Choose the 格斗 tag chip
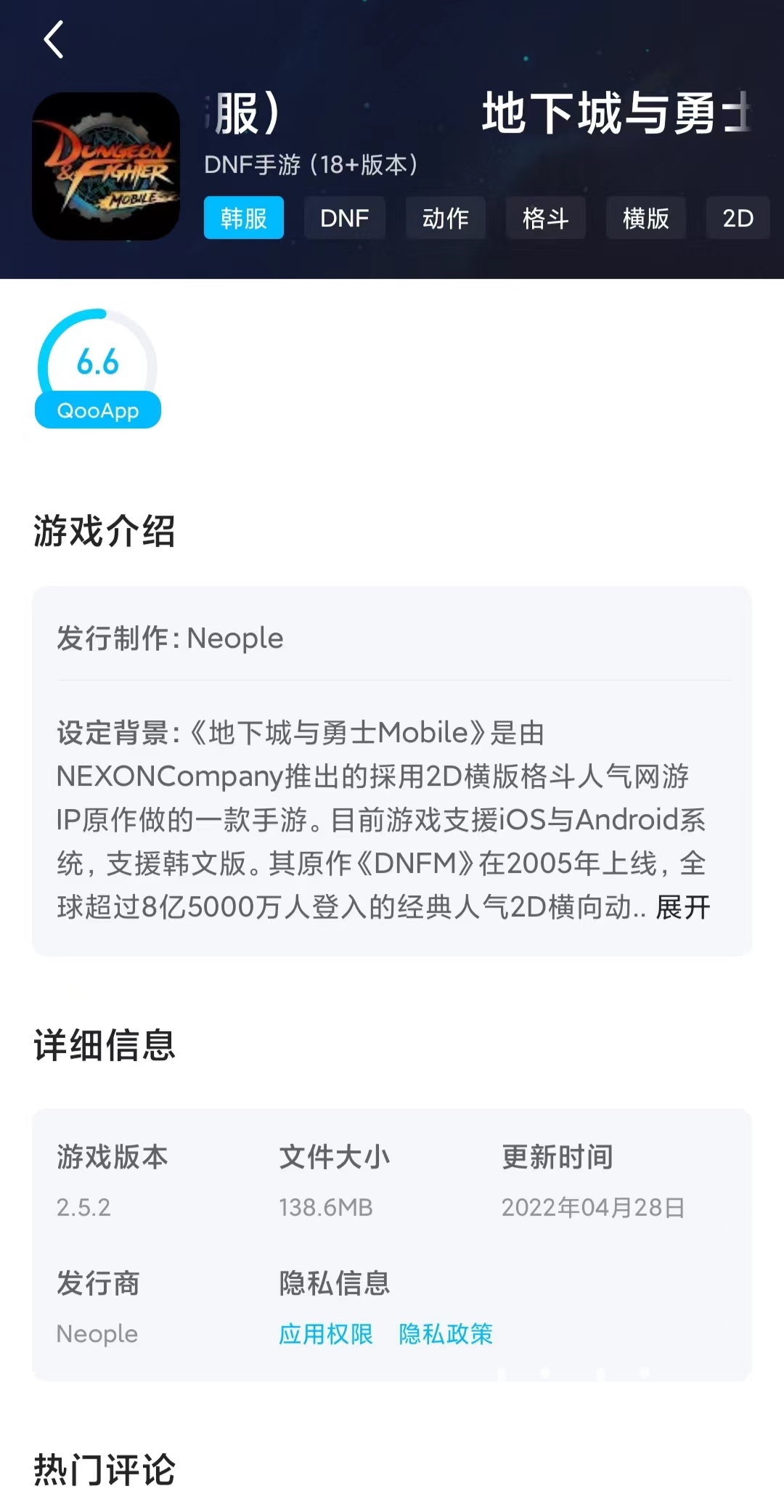Screen dimensions: 784x1512 click(x=545, y=218)
